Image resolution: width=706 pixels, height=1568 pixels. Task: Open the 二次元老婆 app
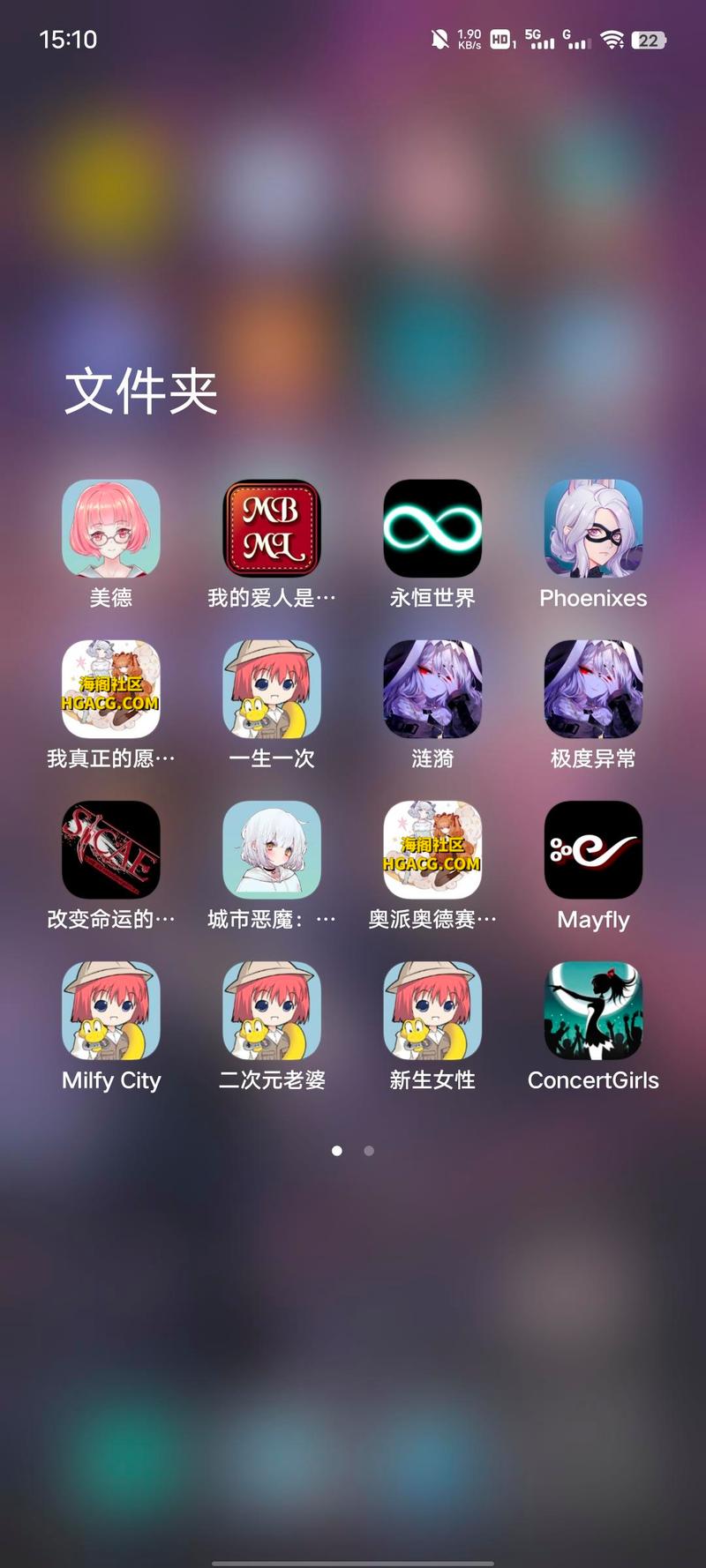[x=272, y=1011]
